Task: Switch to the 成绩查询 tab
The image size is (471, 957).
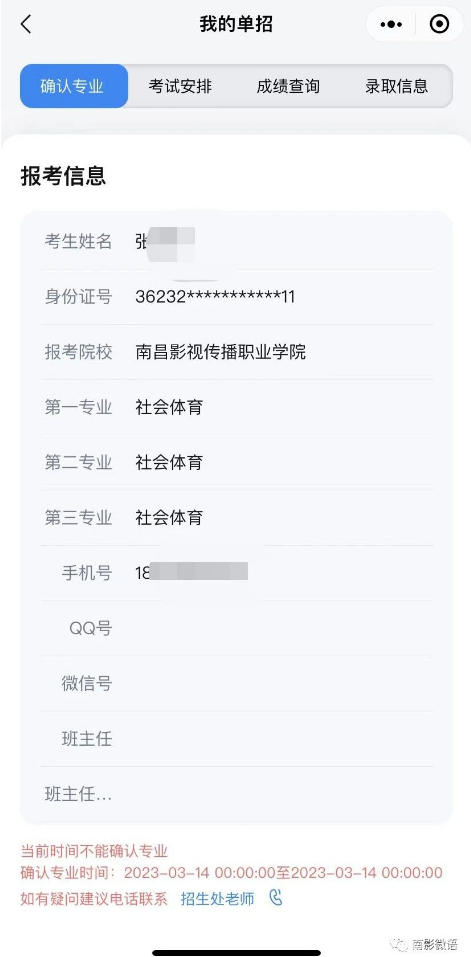Action: point(287,86)
